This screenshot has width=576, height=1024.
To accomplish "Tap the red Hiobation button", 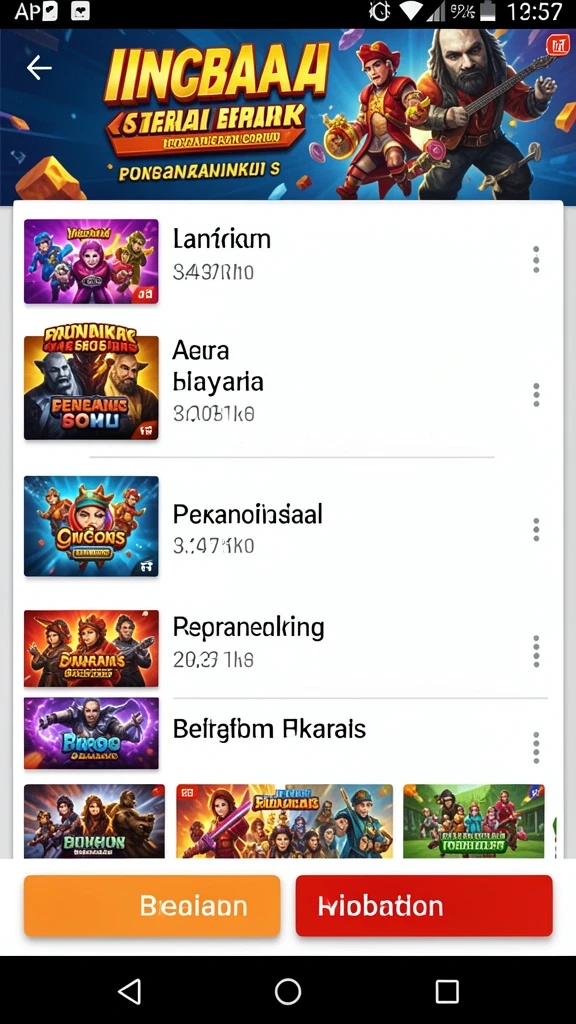I will pyautogui.click(x=424, y=906).
